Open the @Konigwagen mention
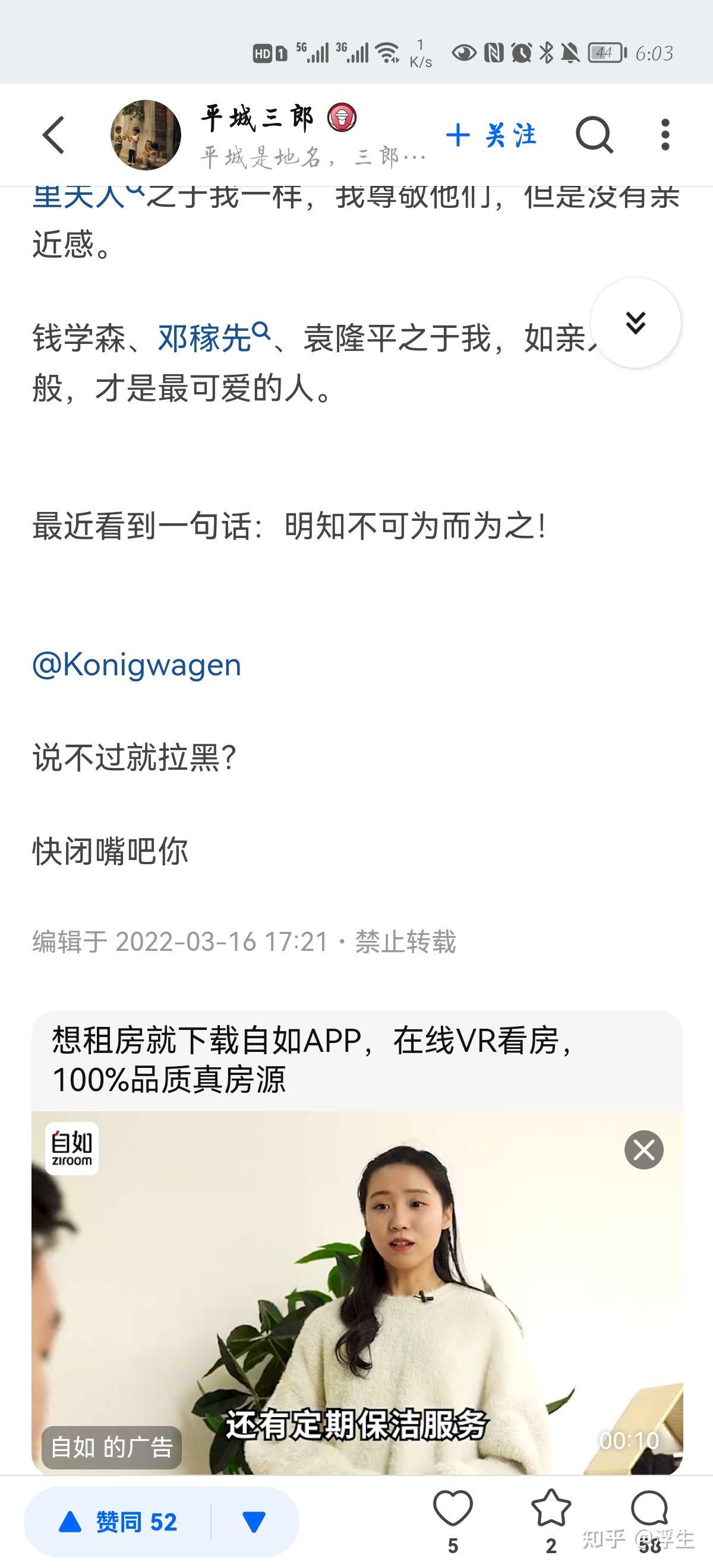This screenshot has height=1568, width=713. point(137,665)
